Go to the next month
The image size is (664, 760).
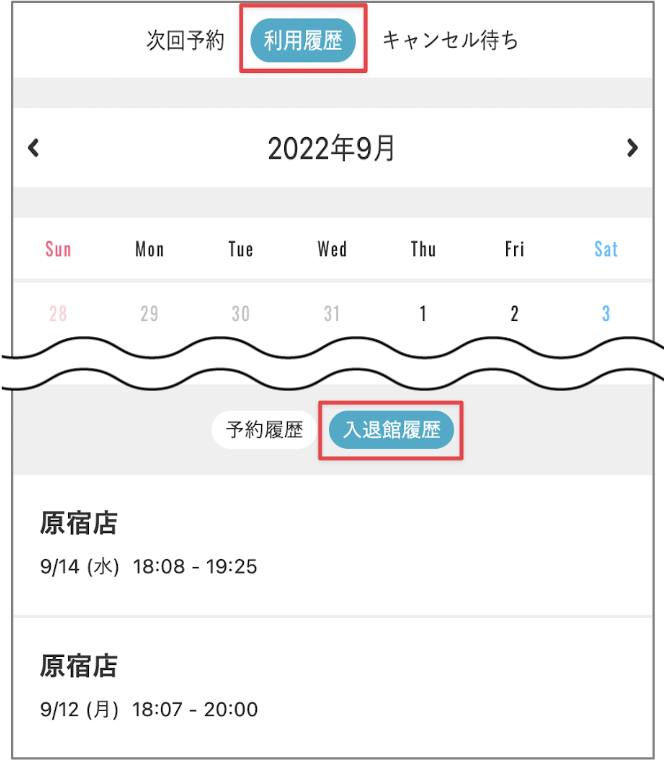[631, 149]
